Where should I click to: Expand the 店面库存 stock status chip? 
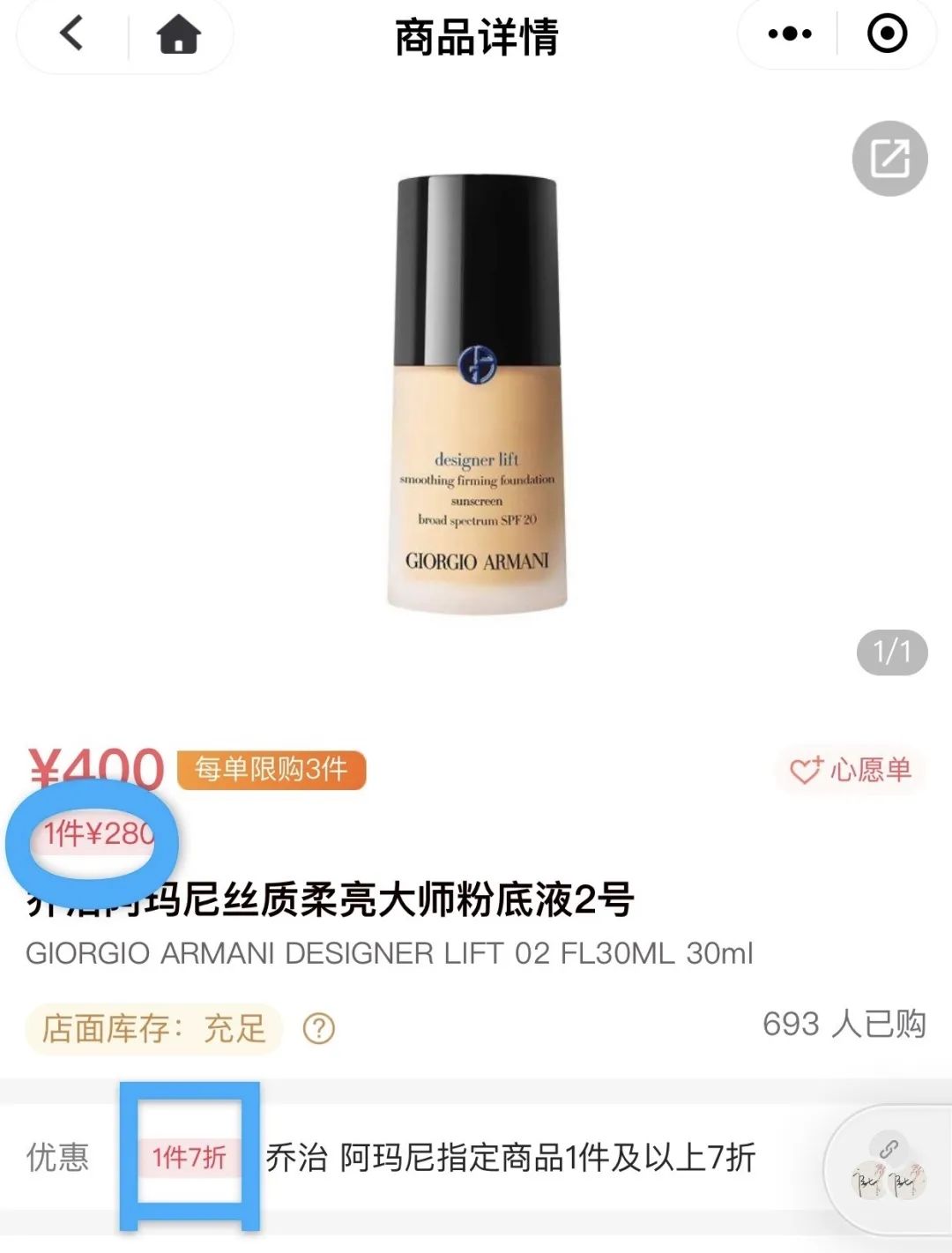(x=152, y=1028)
